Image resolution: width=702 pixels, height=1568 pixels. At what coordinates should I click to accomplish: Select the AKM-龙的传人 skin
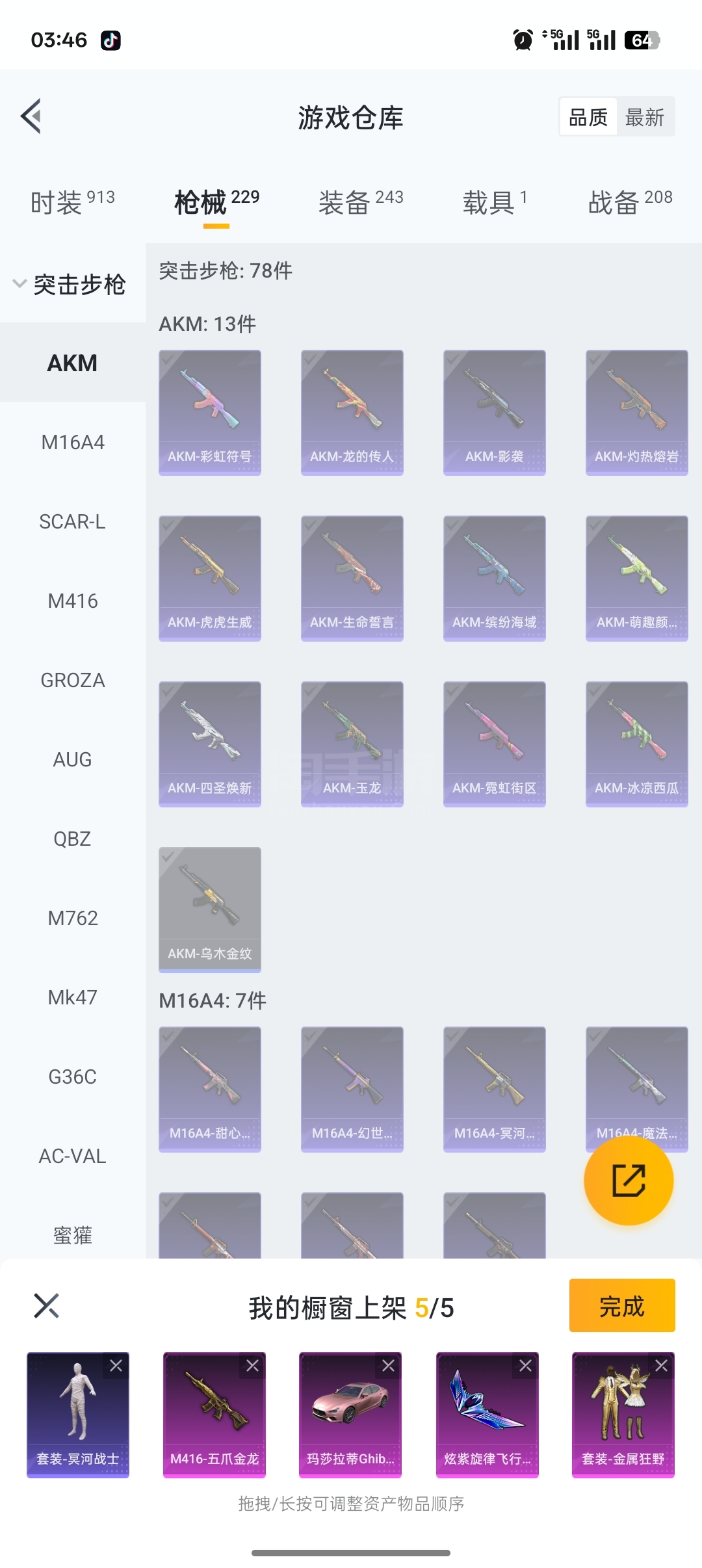[x=352, y=413]
